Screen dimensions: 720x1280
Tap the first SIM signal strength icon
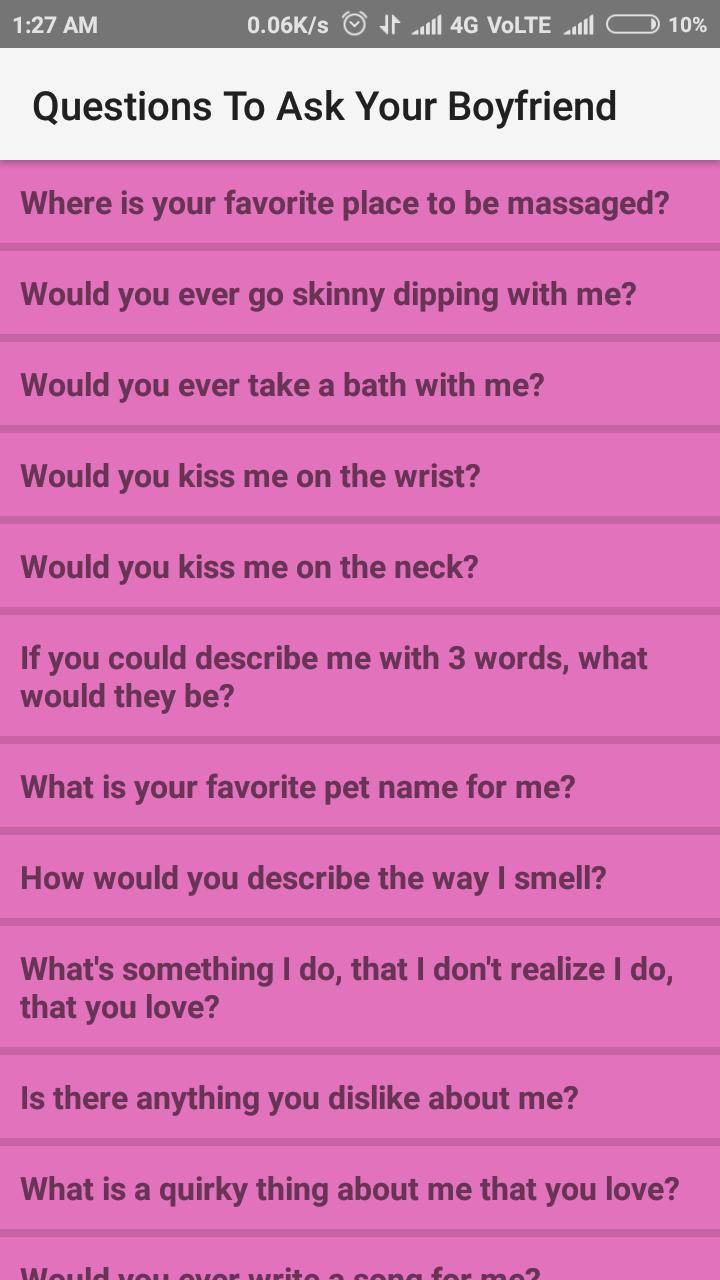coord(428,25)
